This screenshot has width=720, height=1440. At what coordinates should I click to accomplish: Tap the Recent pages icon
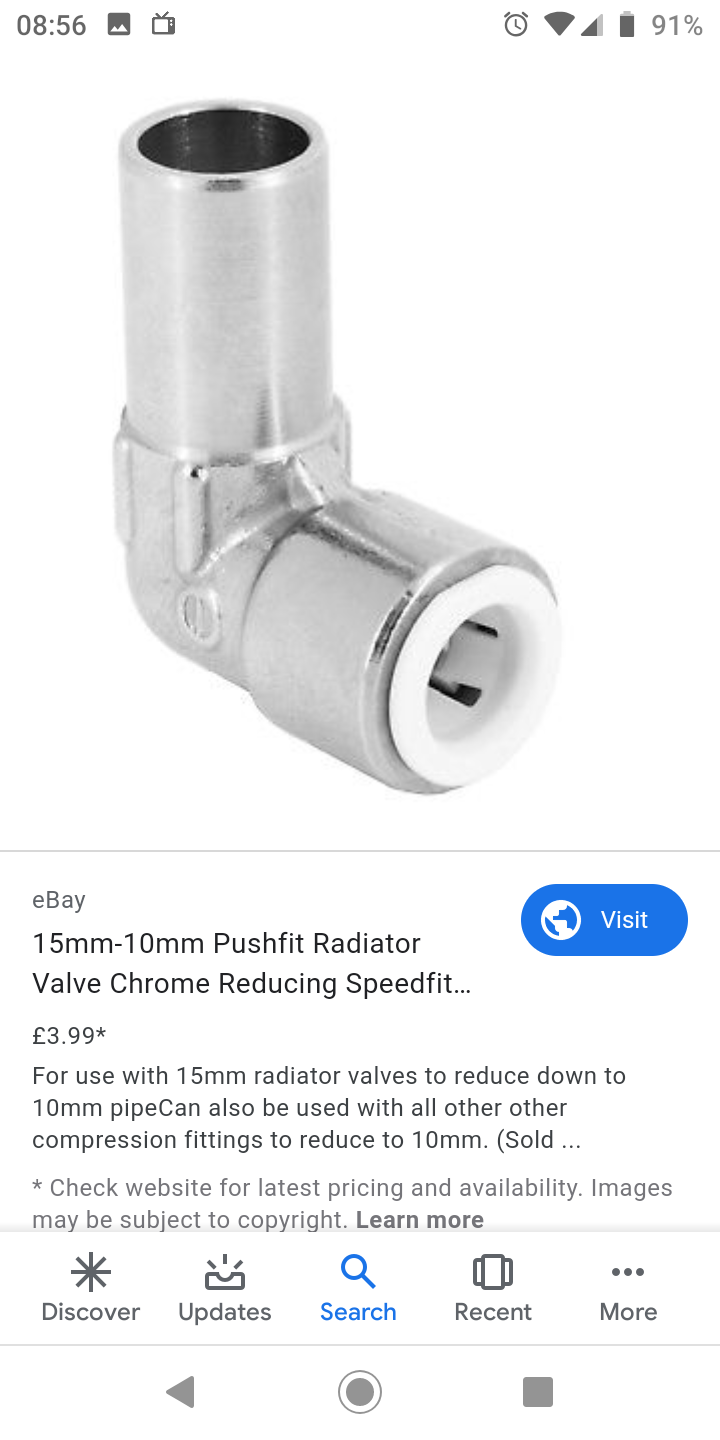pyautogui.click(x=492, y=1273)
